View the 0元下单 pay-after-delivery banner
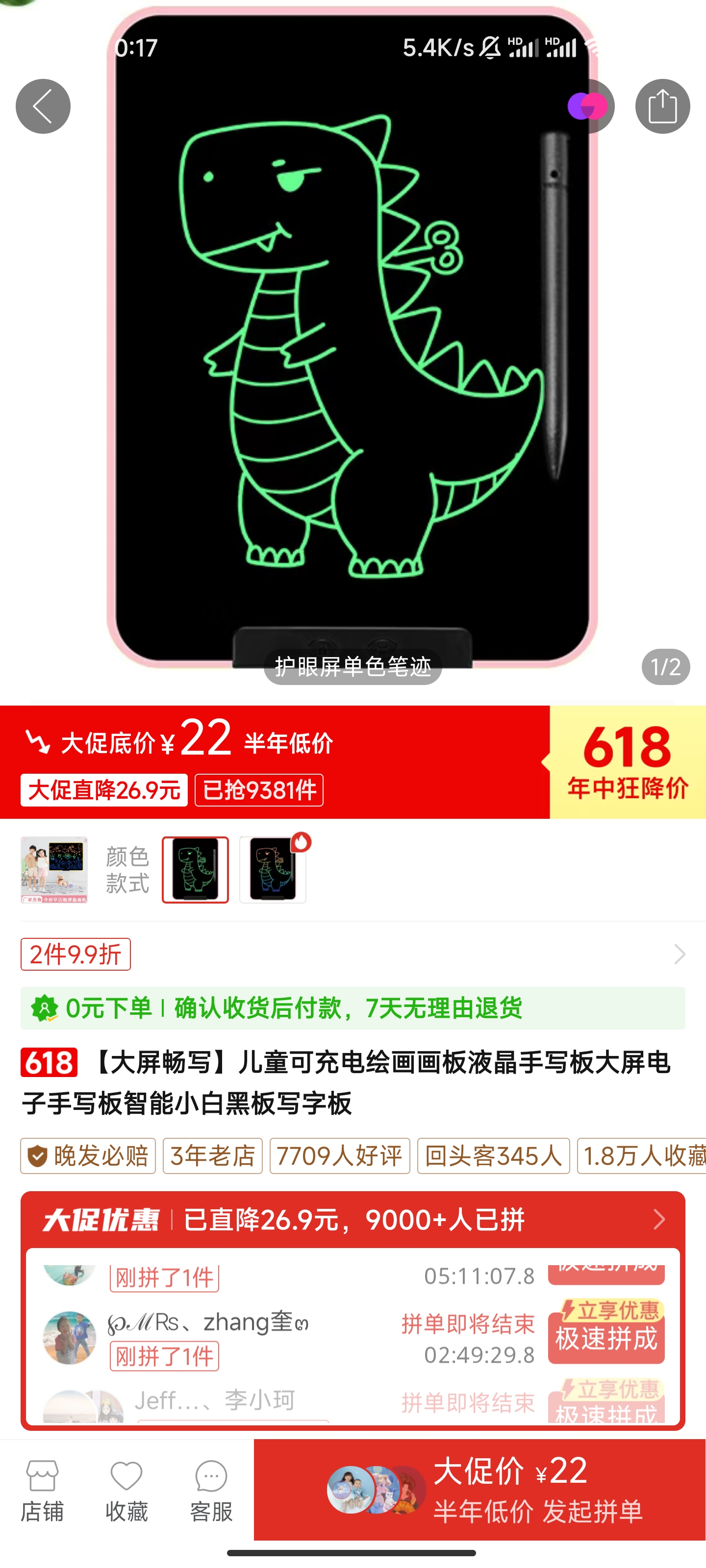706x1568 pixels. (x=353, y=1008)
